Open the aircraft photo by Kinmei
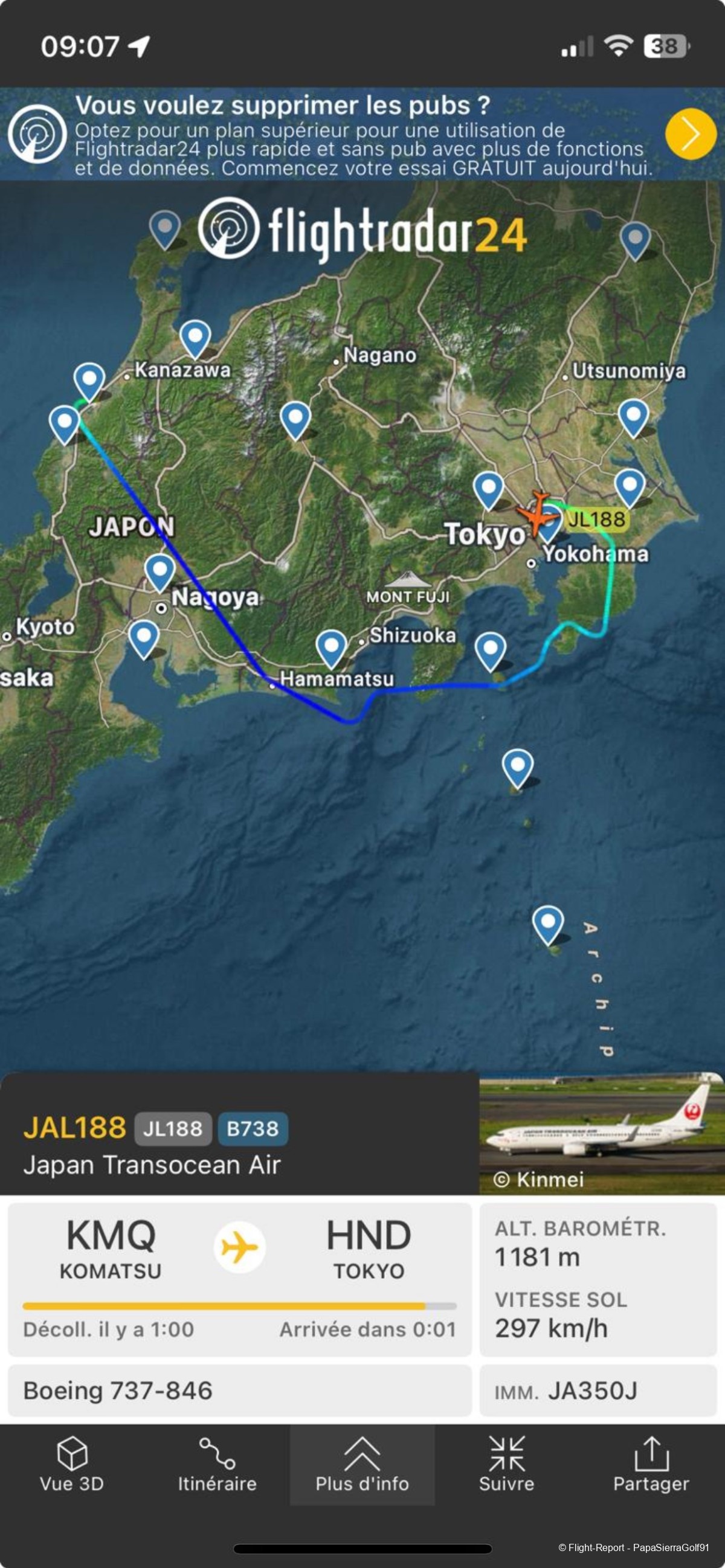This screenshot has height=1568, width=725. [x=601, y=1134]
